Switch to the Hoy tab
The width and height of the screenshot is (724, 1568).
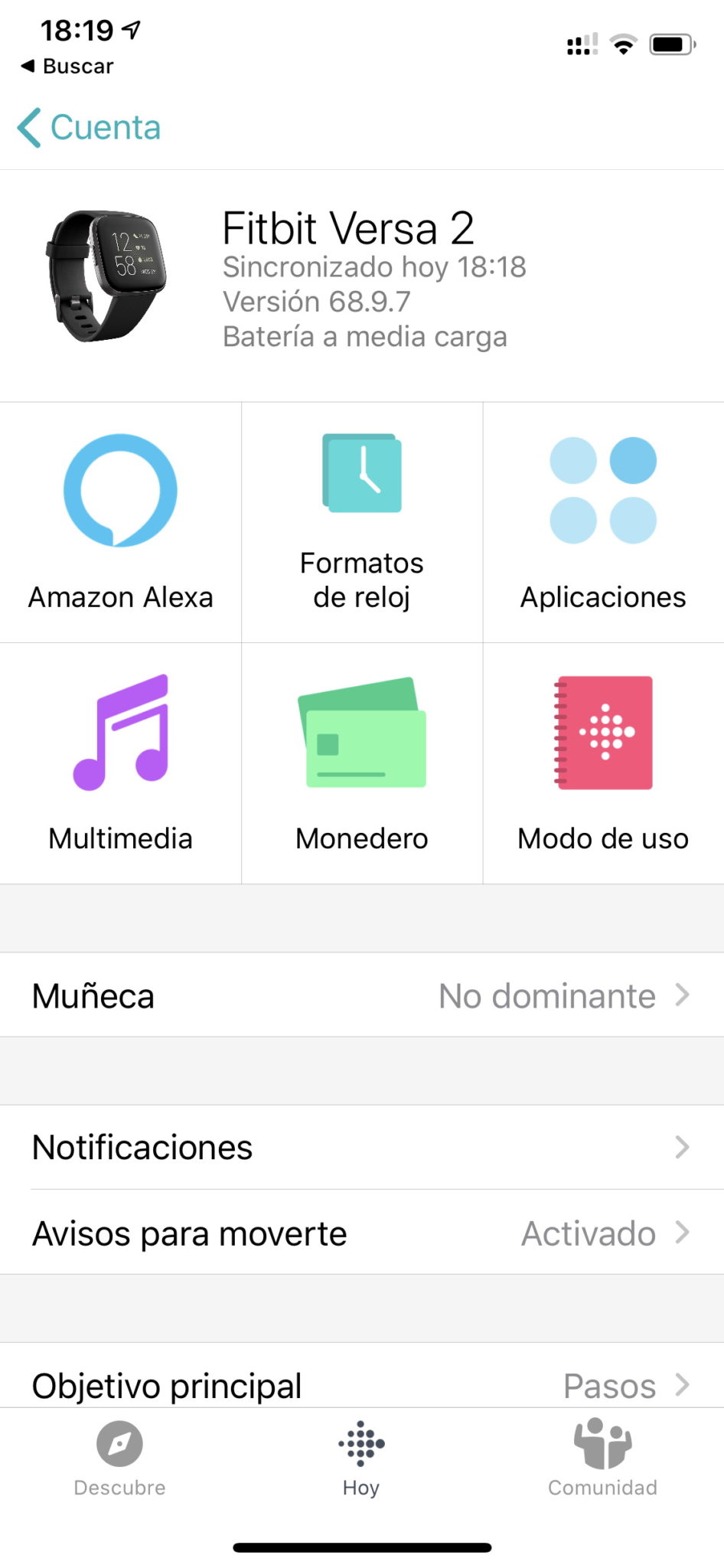[x=361, y=1459]
